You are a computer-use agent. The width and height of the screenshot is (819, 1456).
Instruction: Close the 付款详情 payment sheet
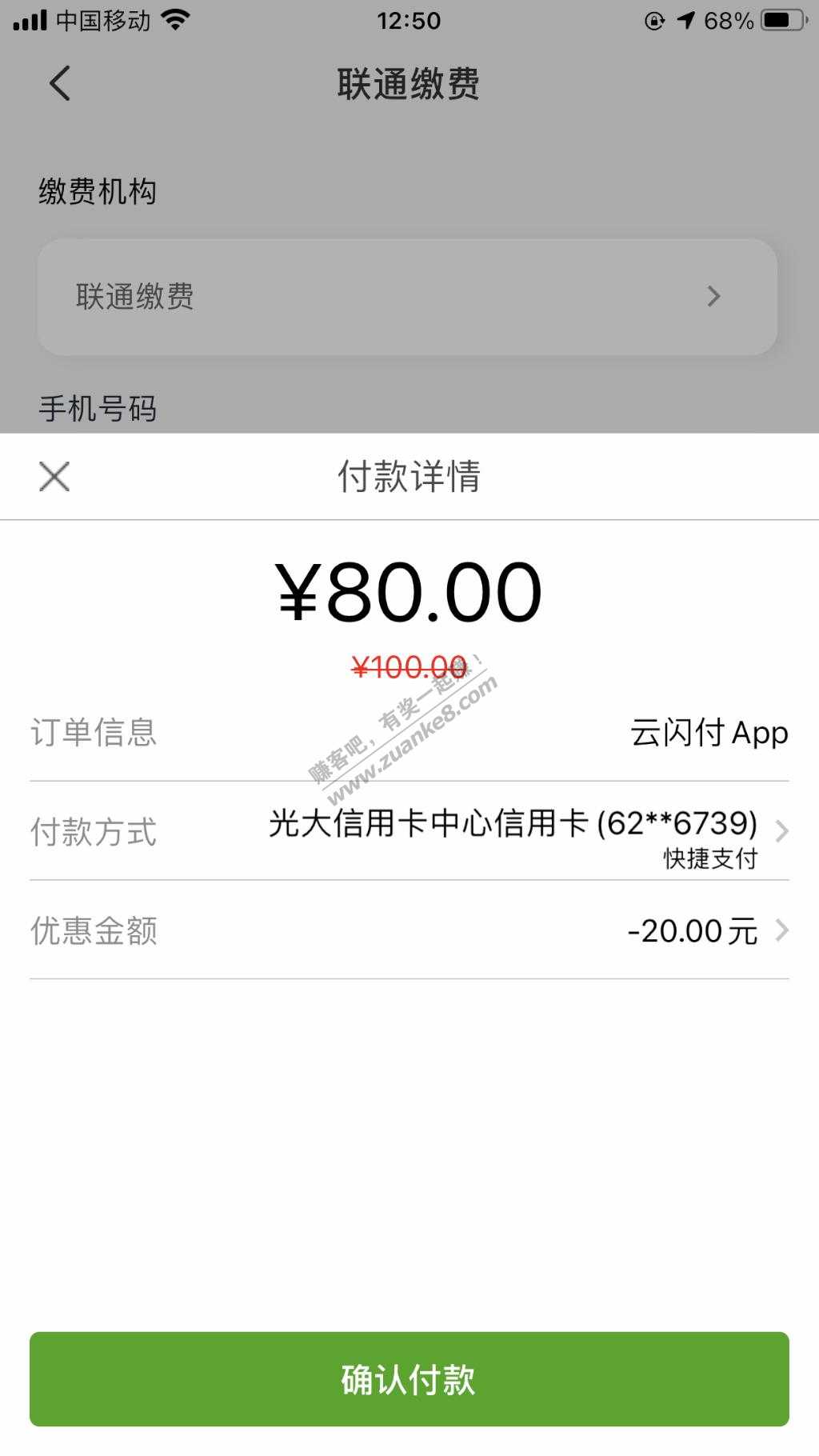[54, 477]
